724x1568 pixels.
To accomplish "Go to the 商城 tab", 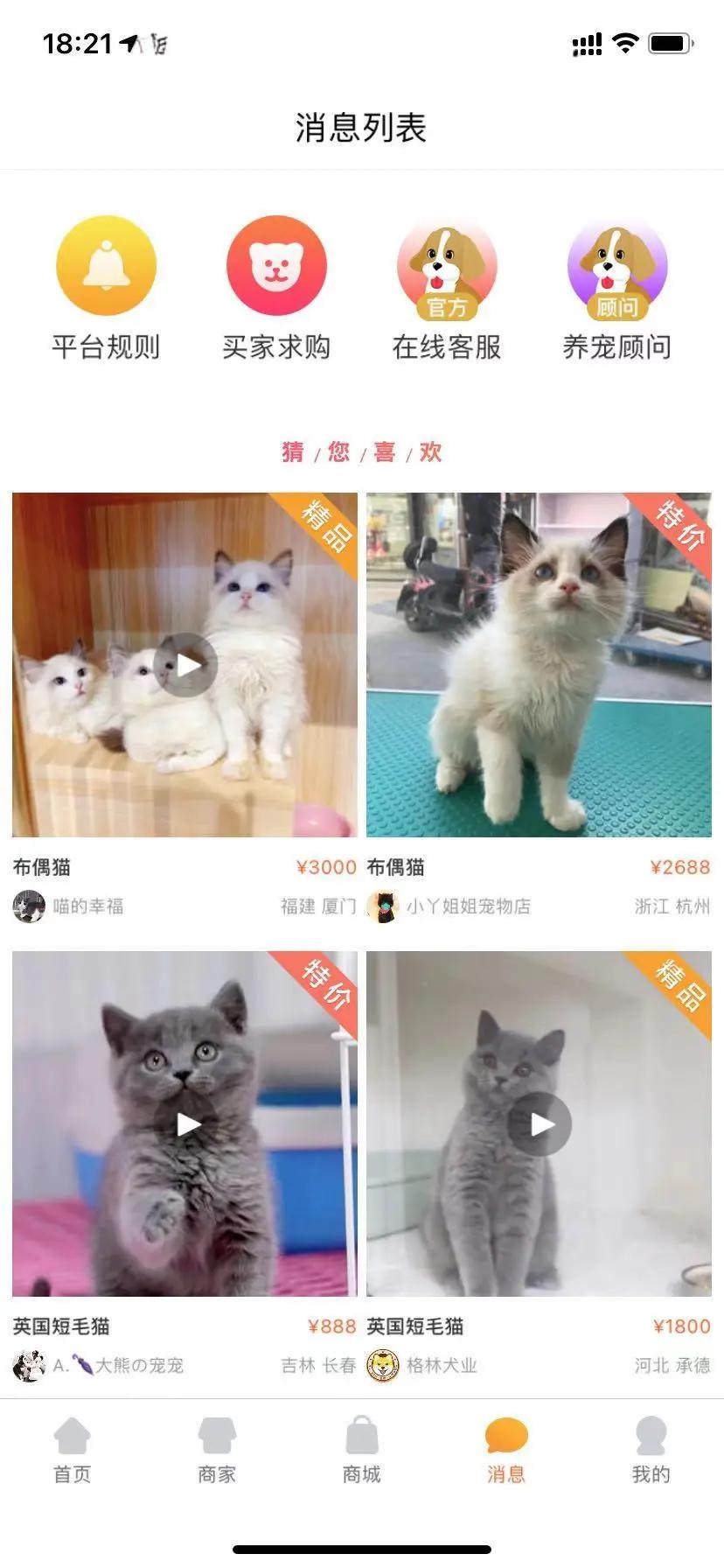I will (361, 1451).
